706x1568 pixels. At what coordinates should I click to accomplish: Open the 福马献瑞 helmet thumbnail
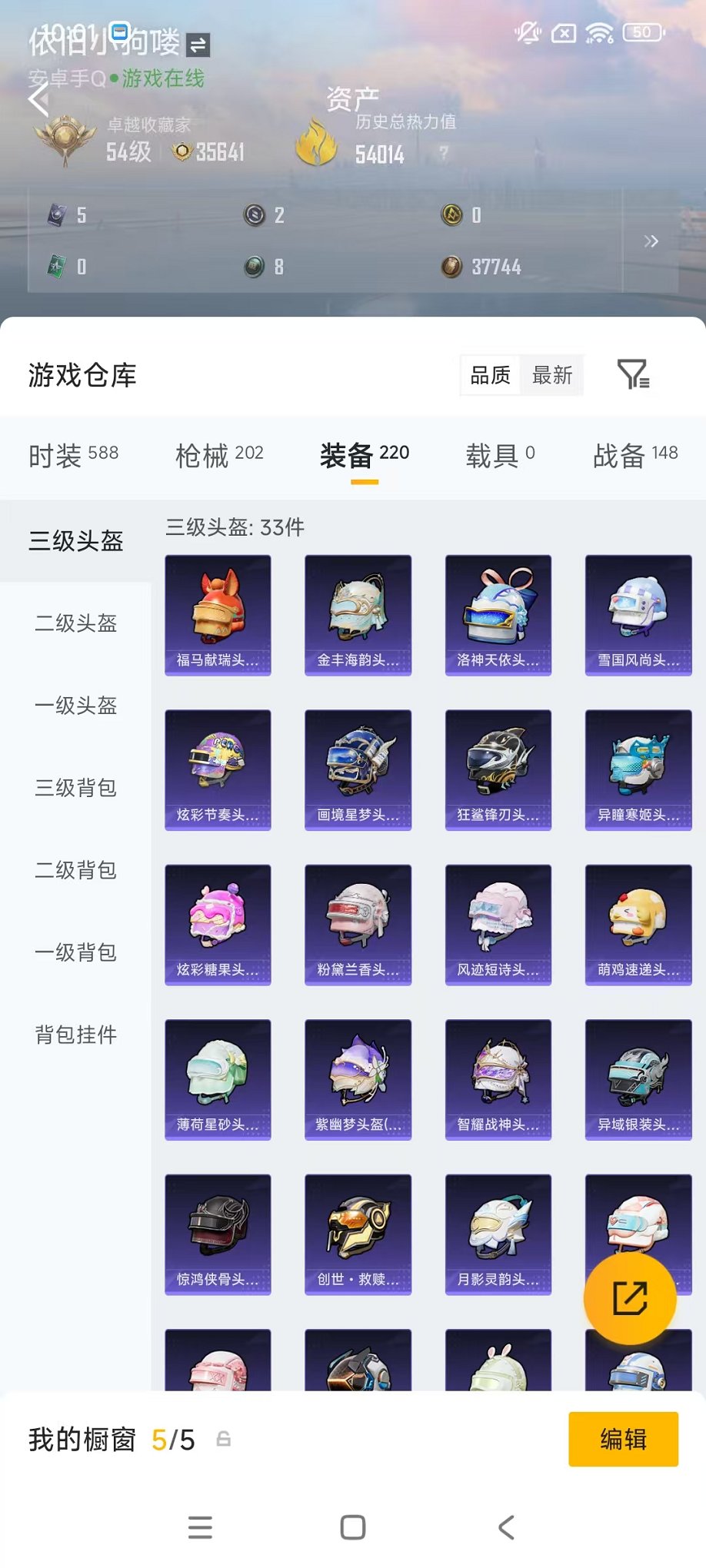click(218, 614)
